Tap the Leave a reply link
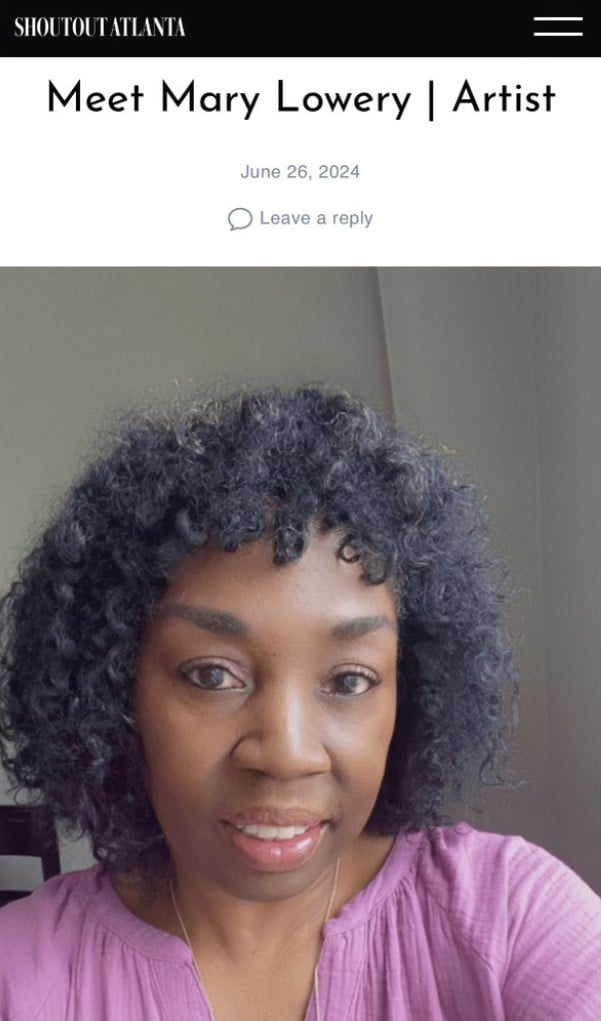Viewport: 601px width, 1021px height. (315, 218)
